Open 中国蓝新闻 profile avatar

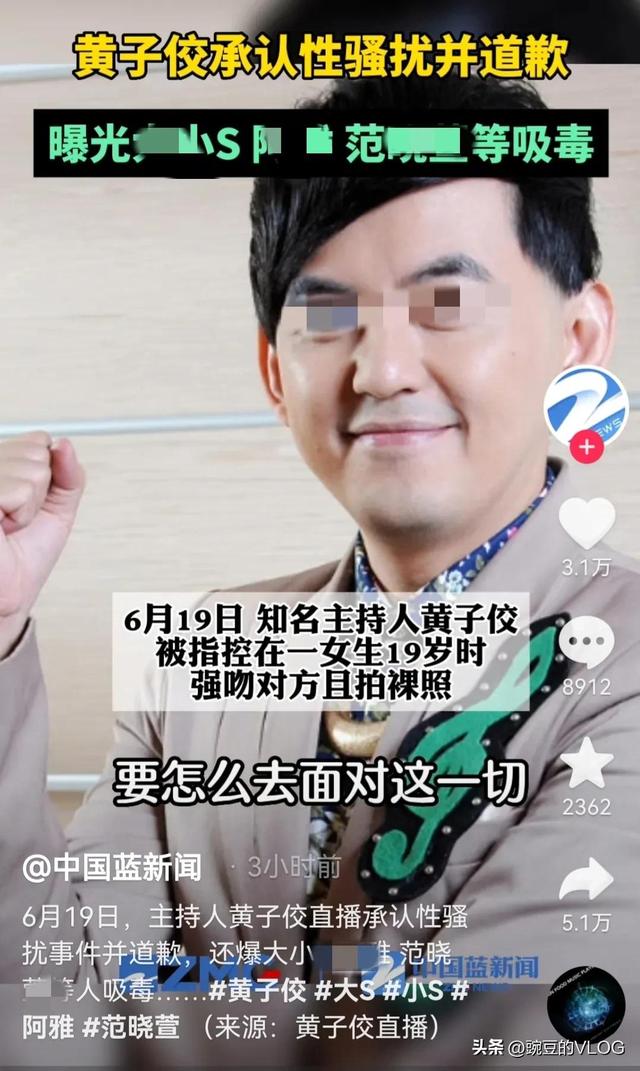[x=585, y=406]
